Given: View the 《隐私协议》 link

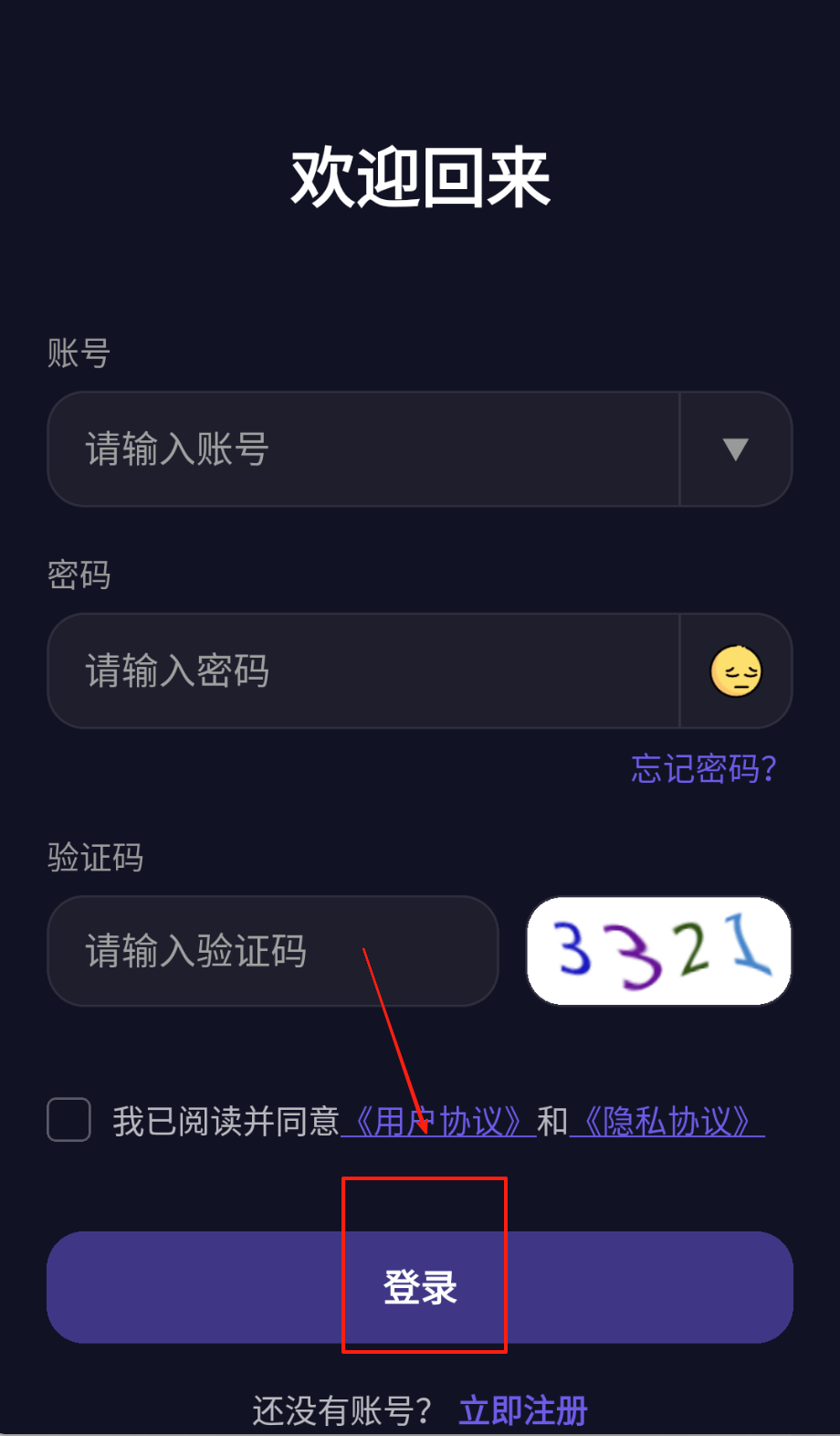Looking at the screenshot, I should point(667,1122).
